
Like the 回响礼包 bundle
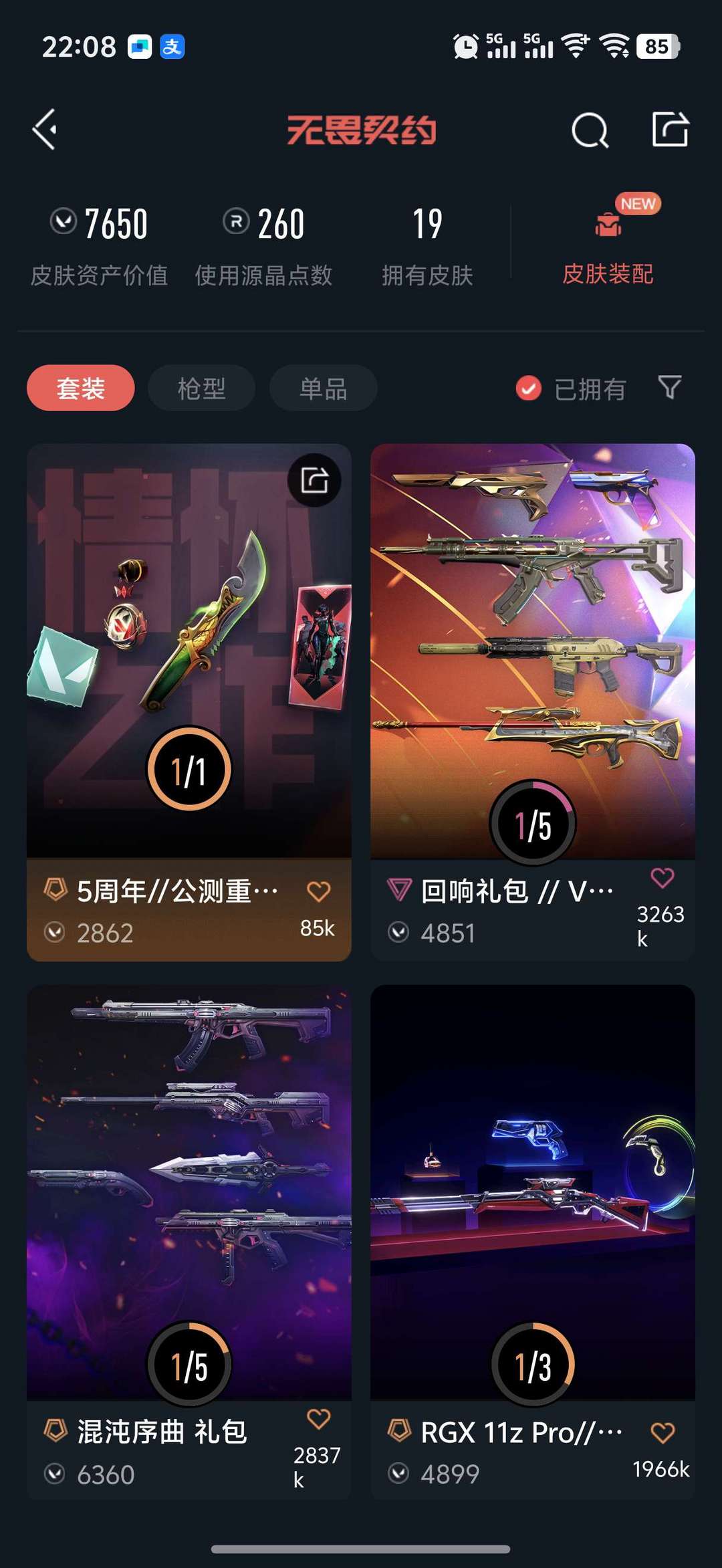coord(662,877)
